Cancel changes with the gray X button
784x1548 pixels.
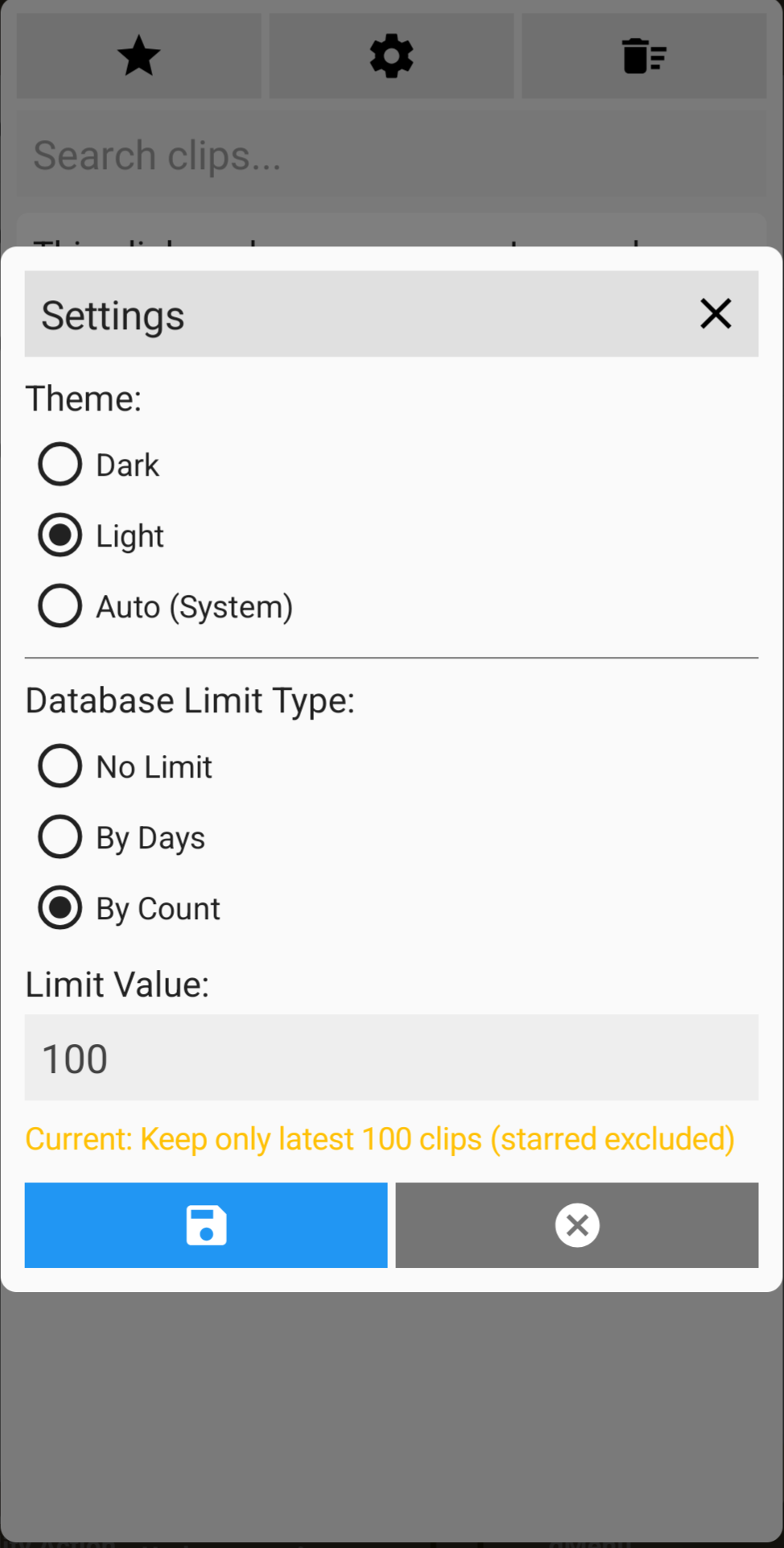coord(577,1225)
